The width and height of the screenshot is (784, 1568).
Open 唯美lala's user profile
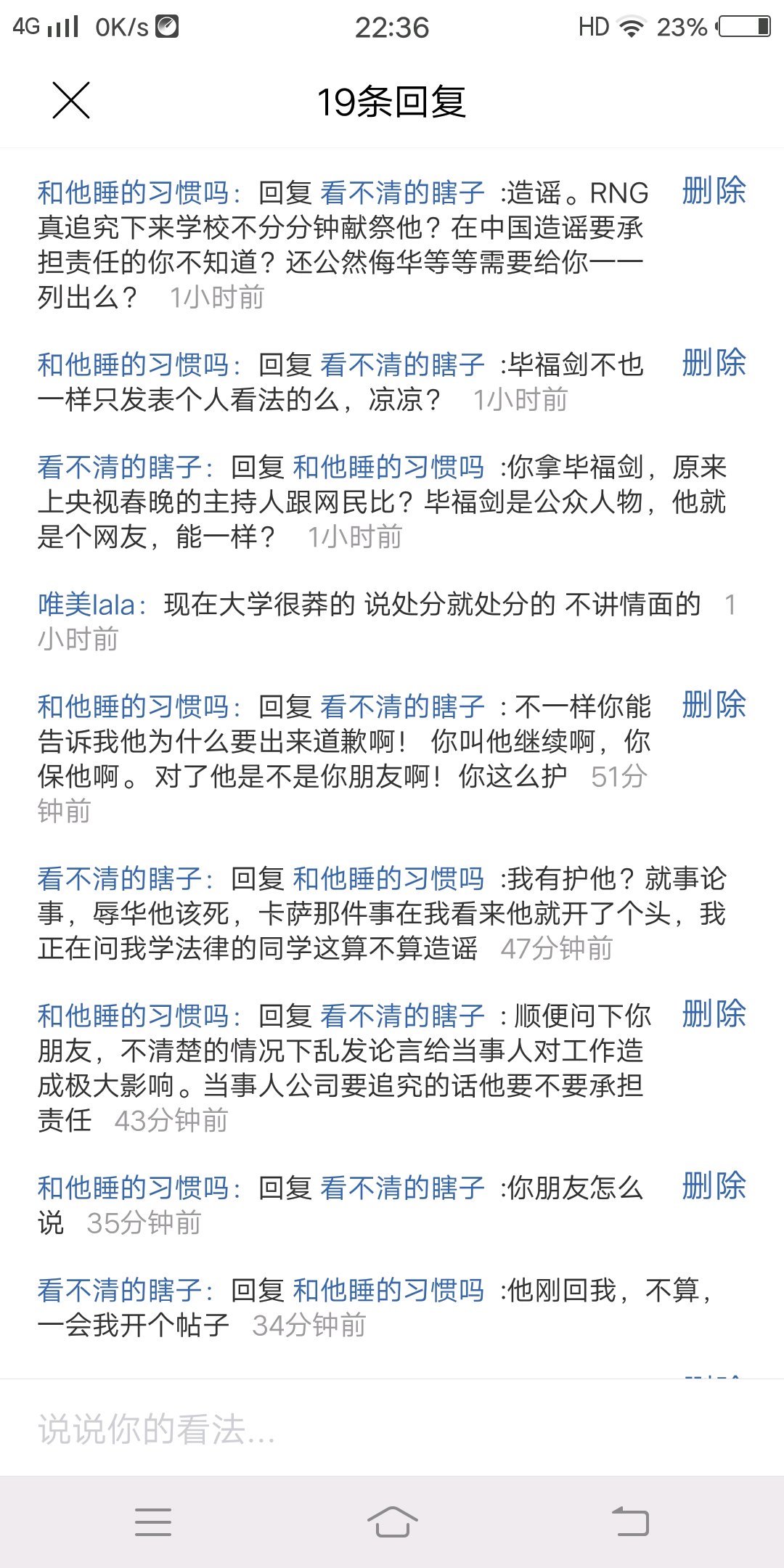coord(87,605)
